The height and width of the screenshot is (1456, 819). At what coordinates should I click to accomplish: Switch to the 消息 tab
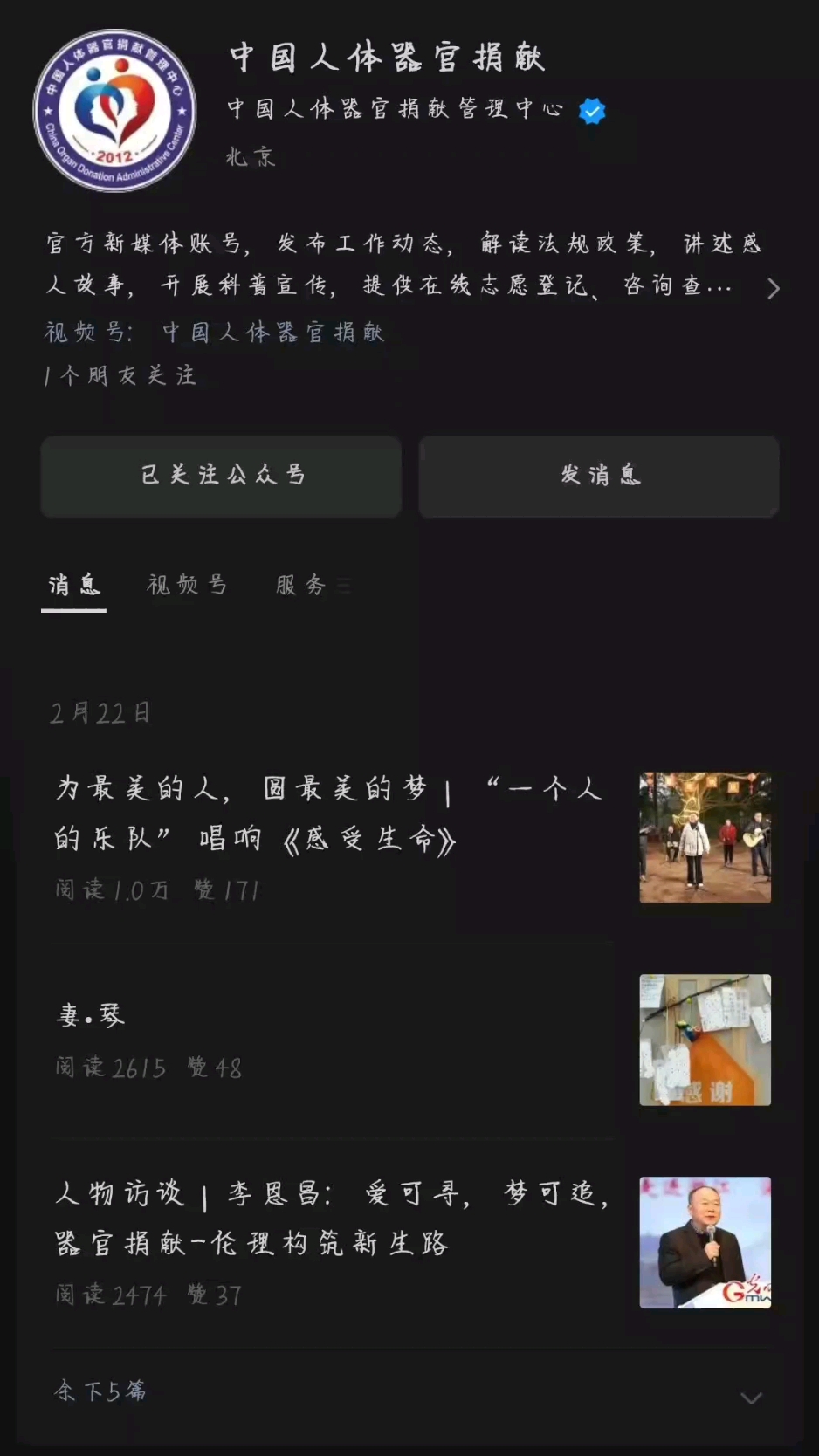pos(73,585)
